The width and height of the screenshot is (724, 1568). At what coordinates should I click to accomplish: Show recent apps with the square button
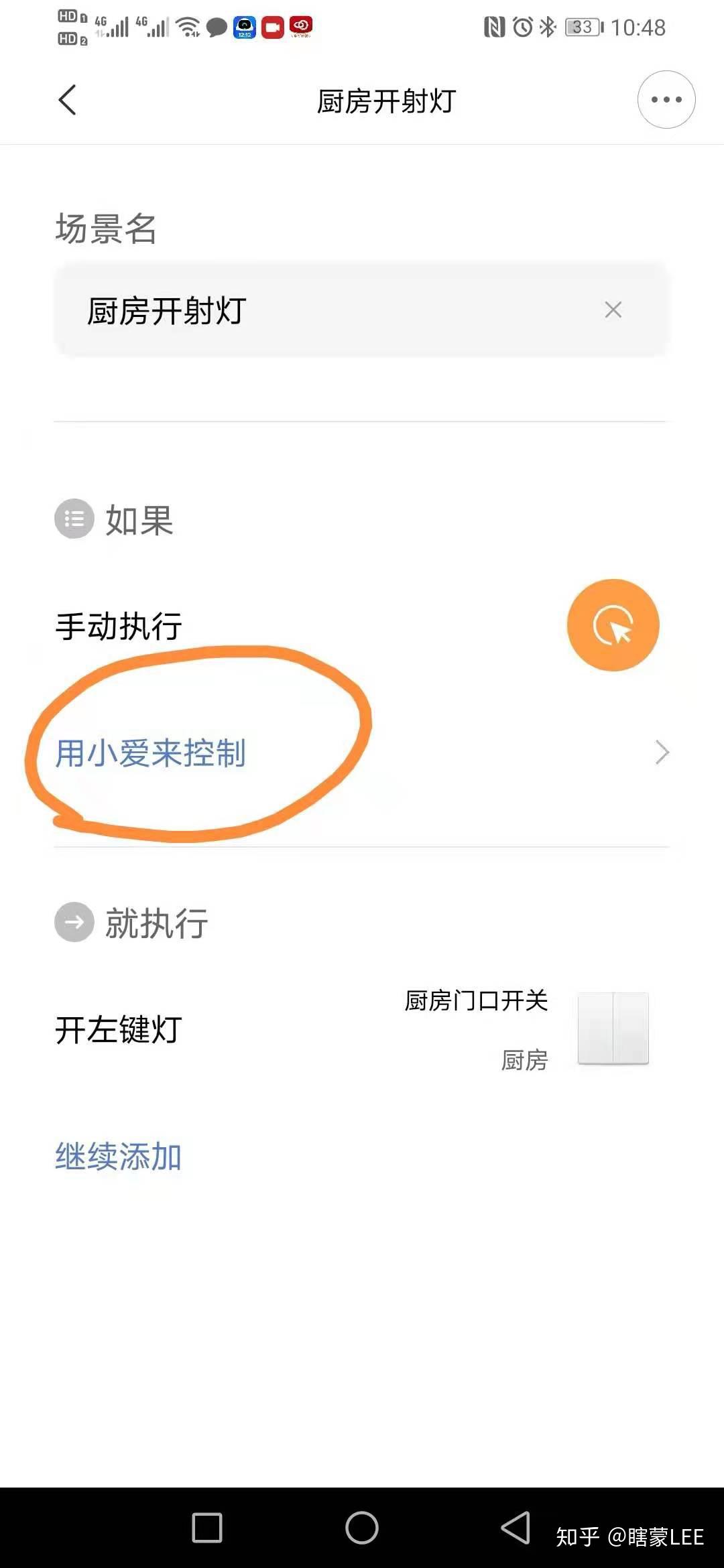pyautogui.click(x=207, y=1528)
